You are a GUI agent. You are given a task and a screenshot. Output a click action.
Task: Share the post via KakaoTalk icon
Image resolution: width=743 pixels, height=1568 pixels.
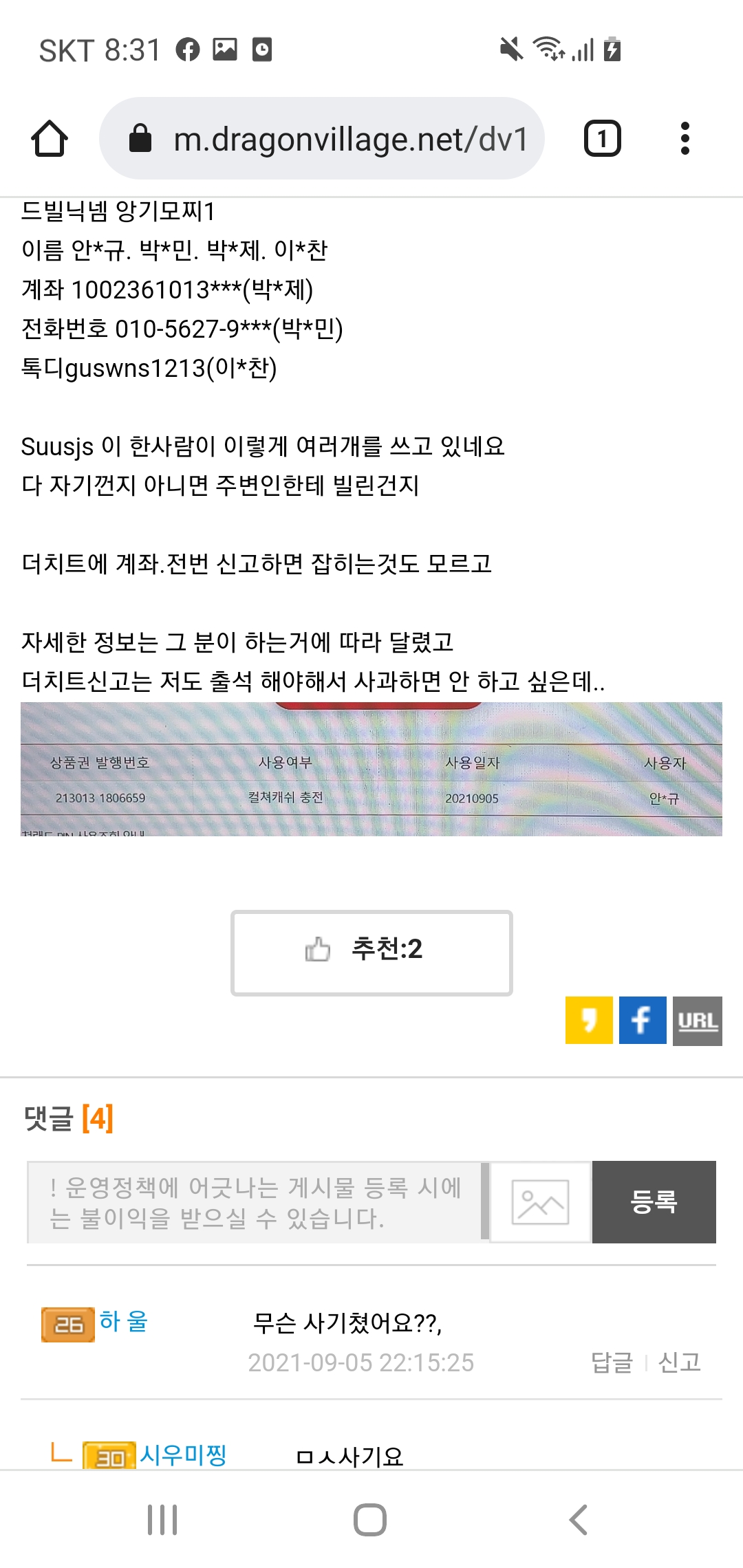589,1021
